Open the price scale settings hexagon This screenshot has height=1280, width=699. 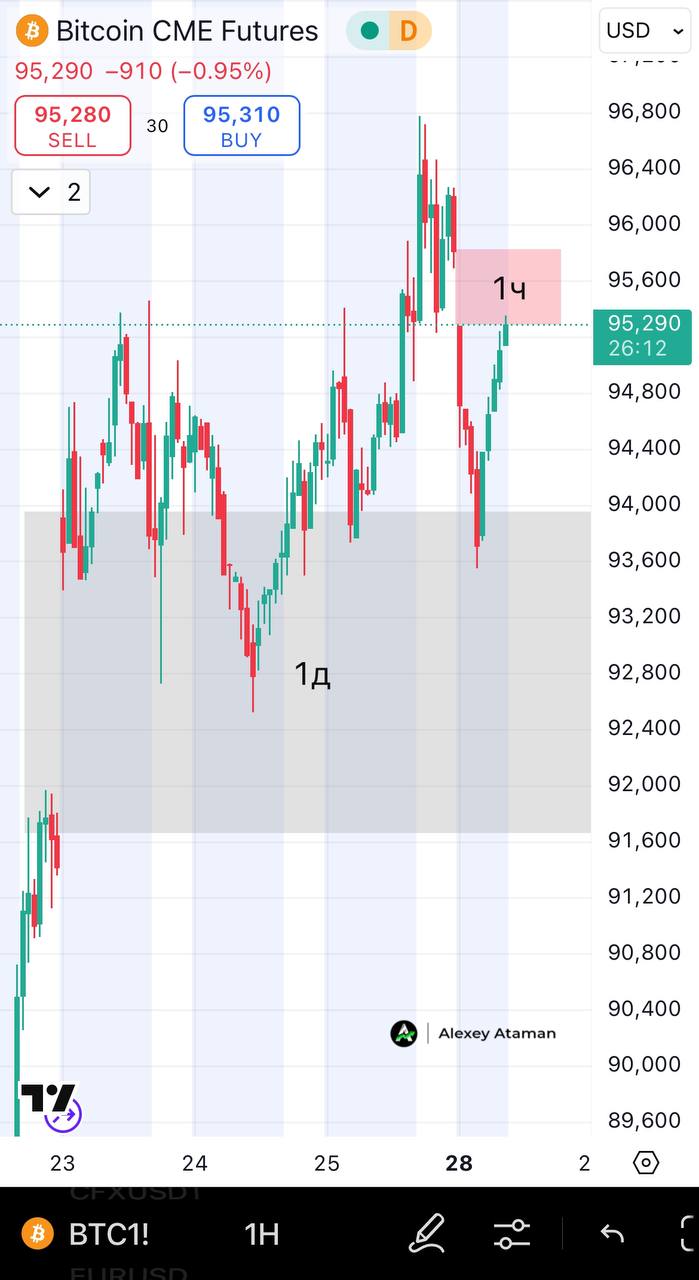click(x=646, y=1163)
